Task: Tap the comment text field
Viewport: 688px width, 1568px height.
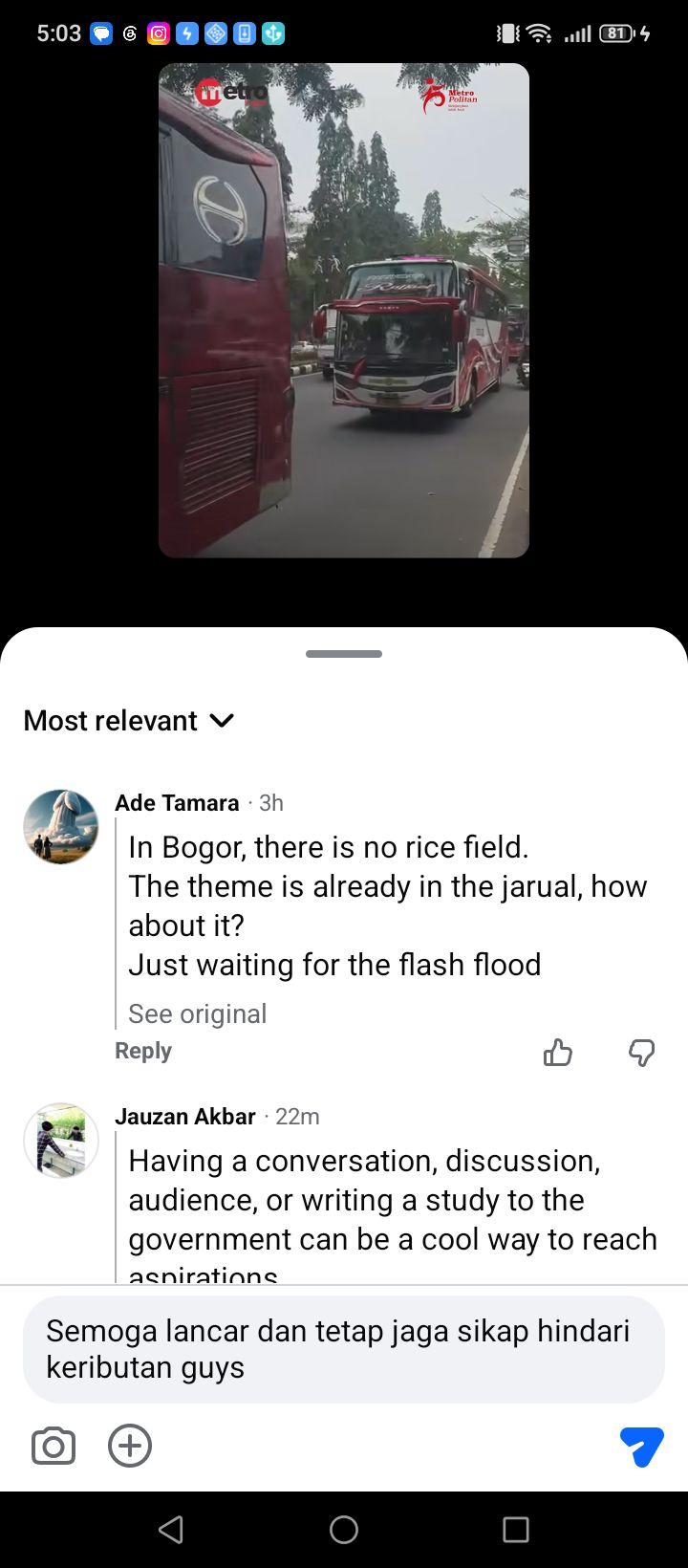Action: tap(344, 1349)
